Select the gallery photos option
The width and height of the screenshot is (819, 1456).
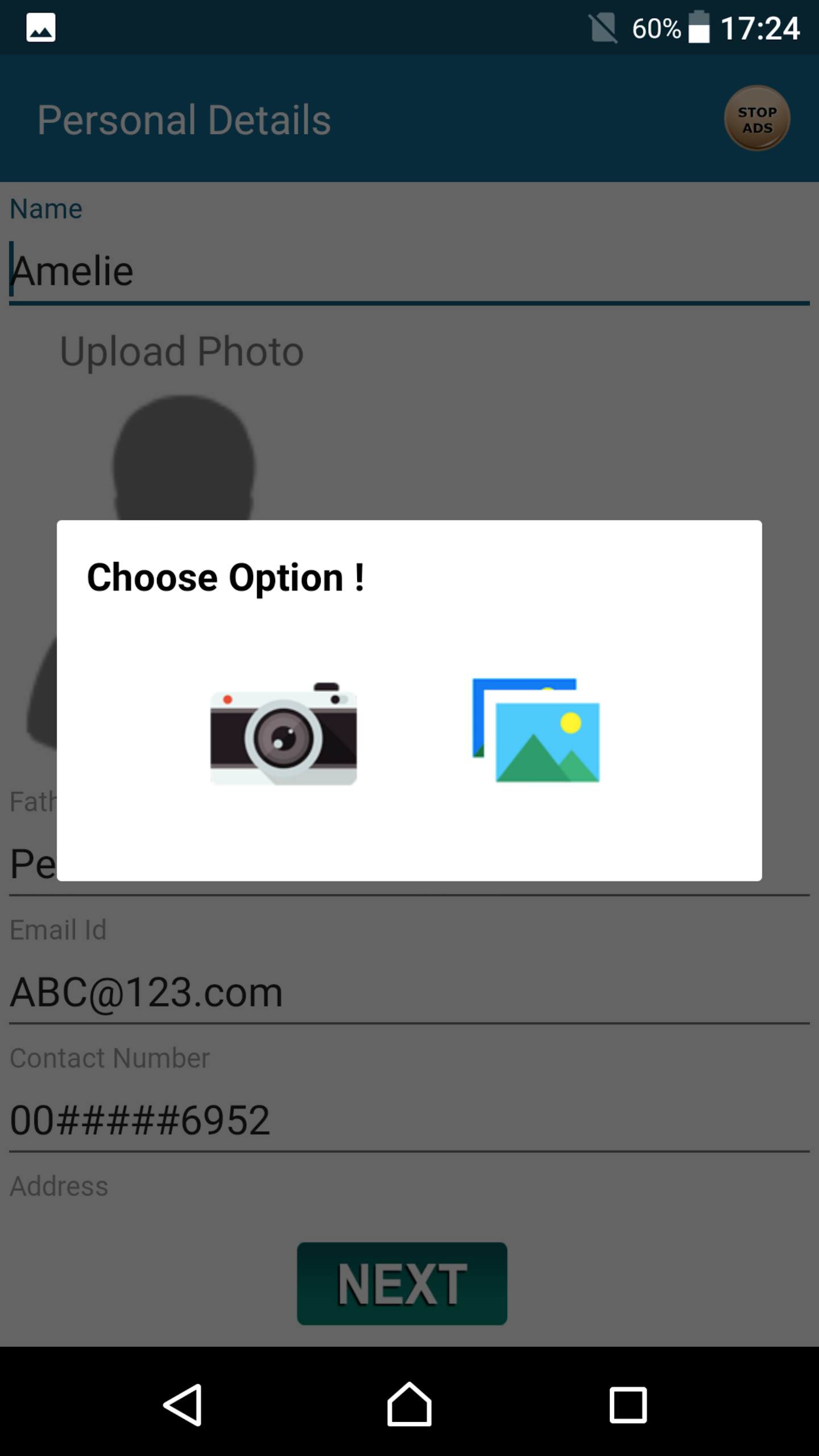pyautogui.click(x=536, y=730)
